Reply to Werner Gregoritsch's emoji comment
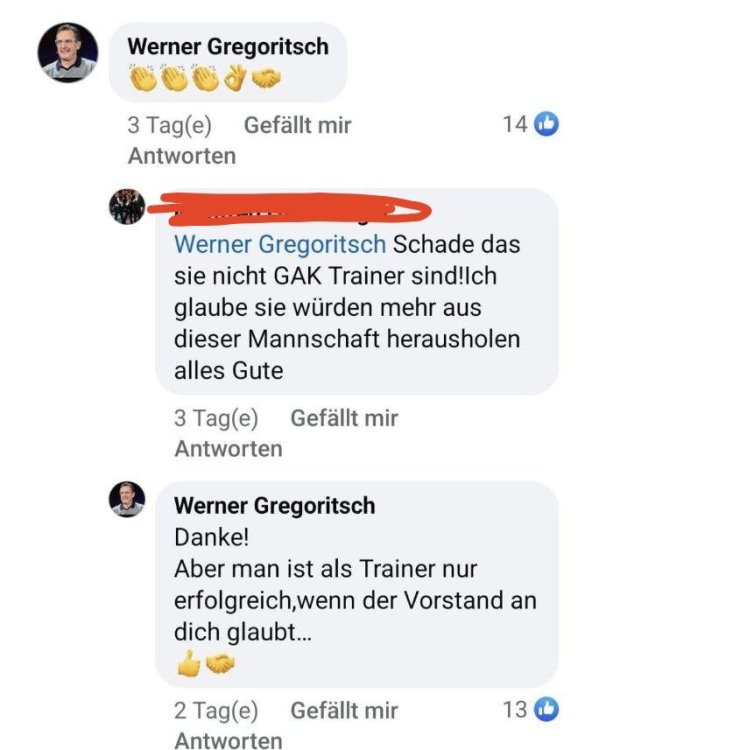Viewport: 740px width, 750px height. click(x=182, y=156)
